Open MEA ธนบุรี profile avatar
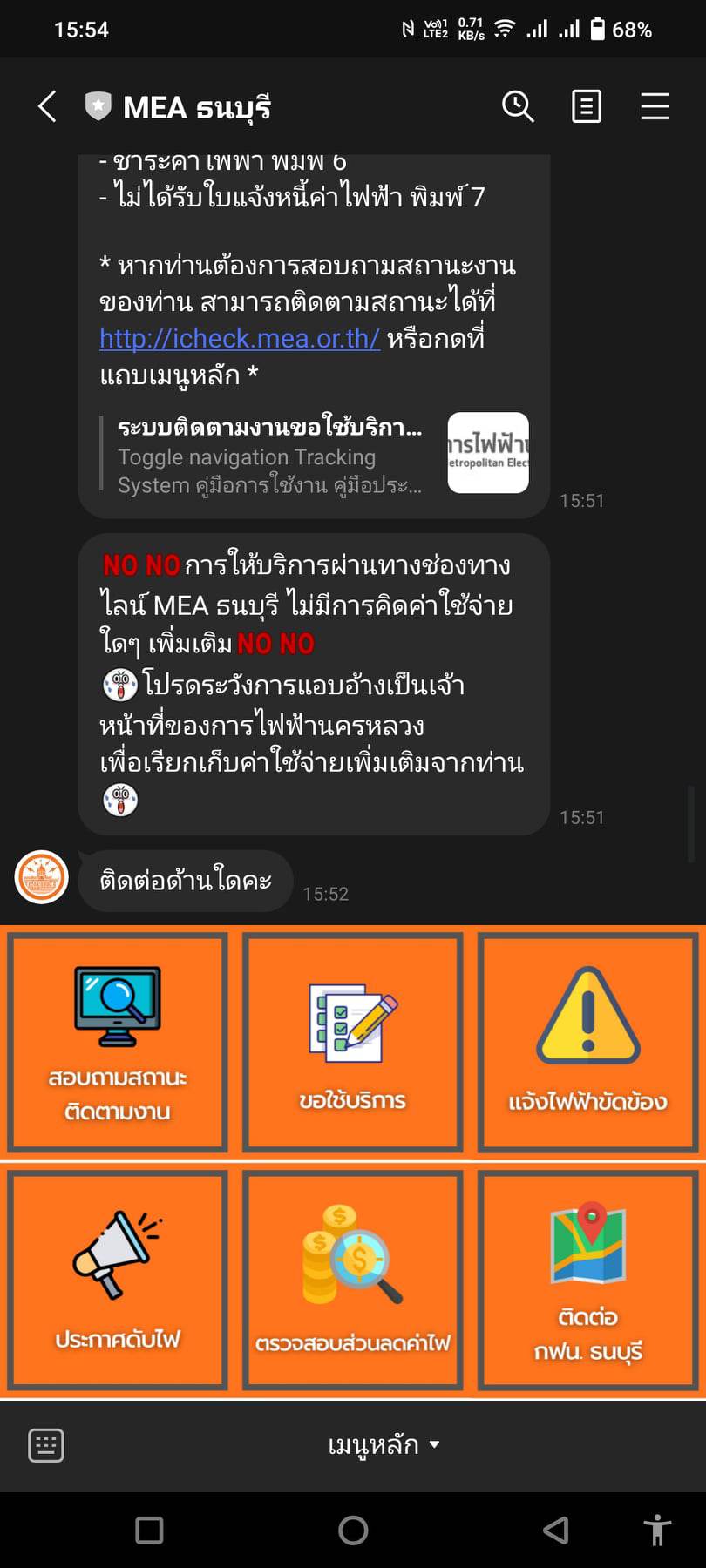 click(42, 877)
